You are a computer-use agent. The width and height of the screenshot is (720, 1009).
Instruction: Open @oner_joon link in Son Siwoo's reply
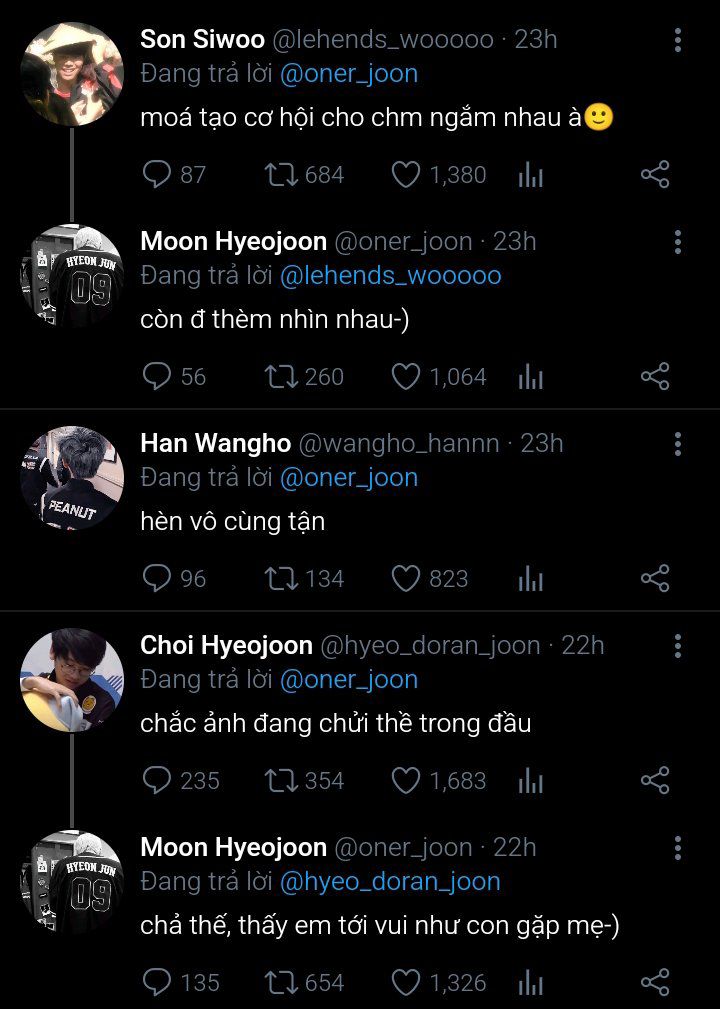(349, 73)
